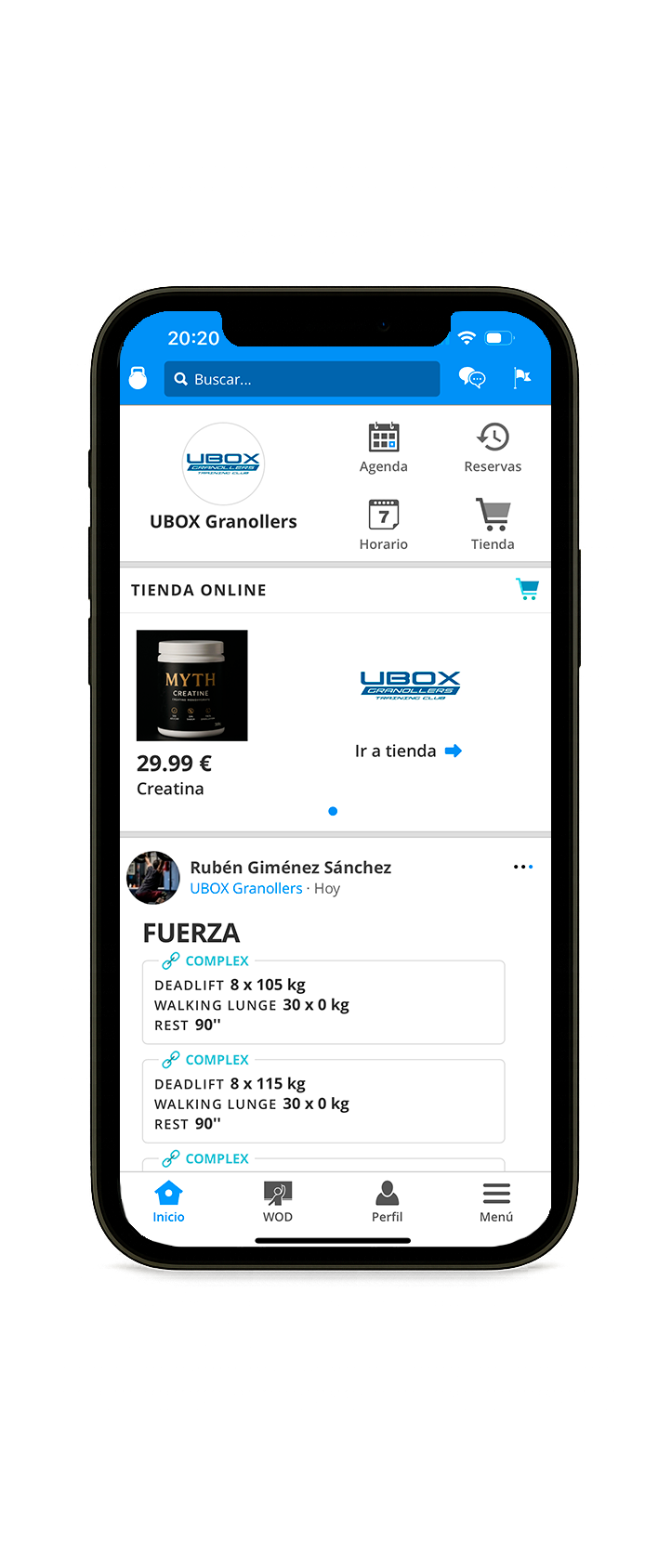The image size is (658, 1568).
Task: Tap the Buscar search field
Action: pyautogui.click(x=301, y=379)
